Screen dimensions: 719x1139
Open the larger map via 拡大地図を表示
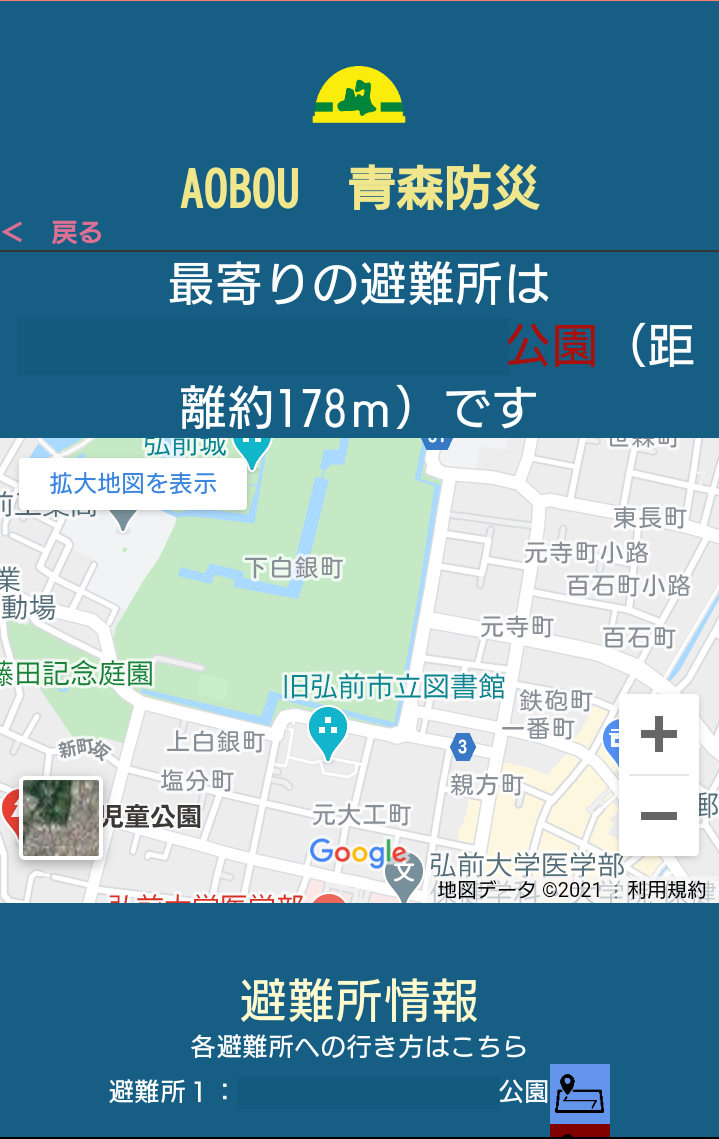[x=133, y=484]
